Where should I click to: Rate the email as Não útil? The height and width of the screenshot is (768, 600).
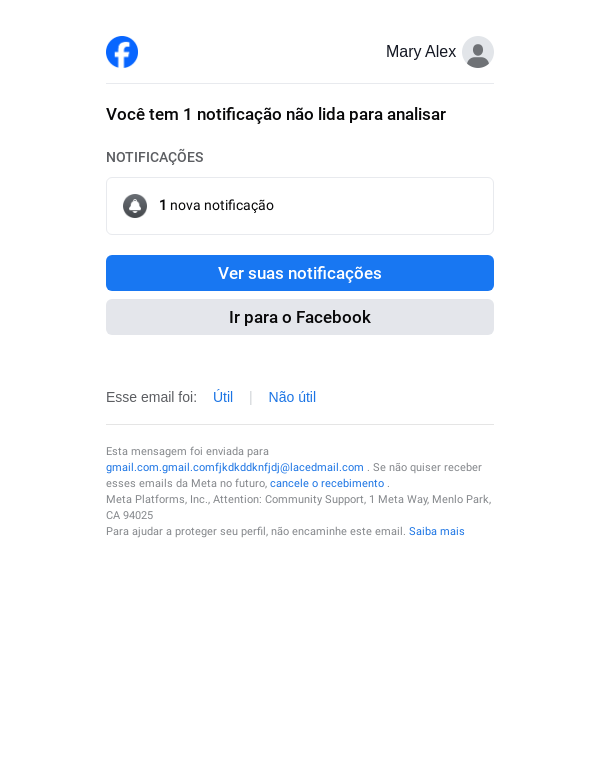tap(292, 397)
